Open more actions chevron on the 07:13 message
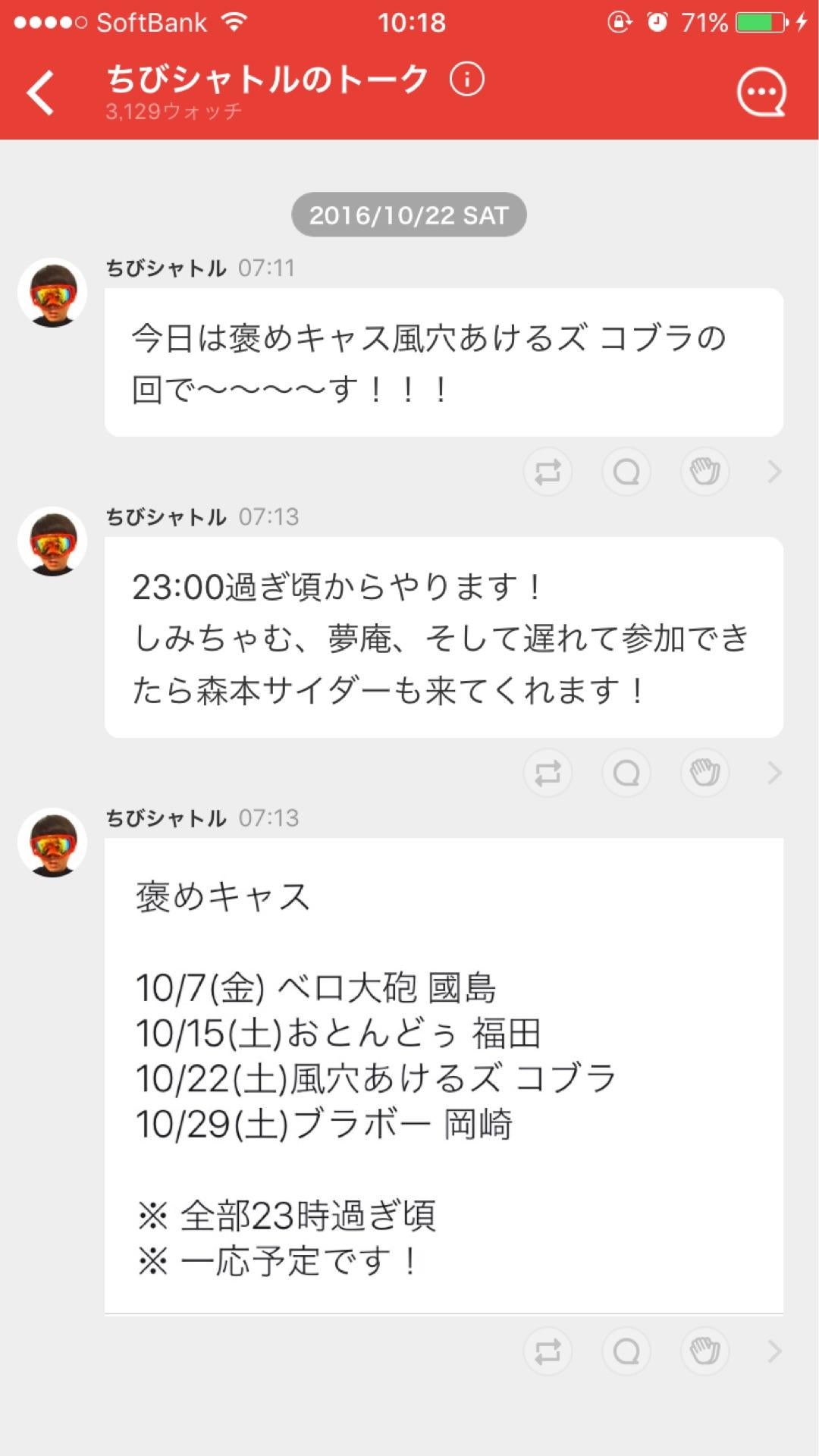 [x=775, y=773]
